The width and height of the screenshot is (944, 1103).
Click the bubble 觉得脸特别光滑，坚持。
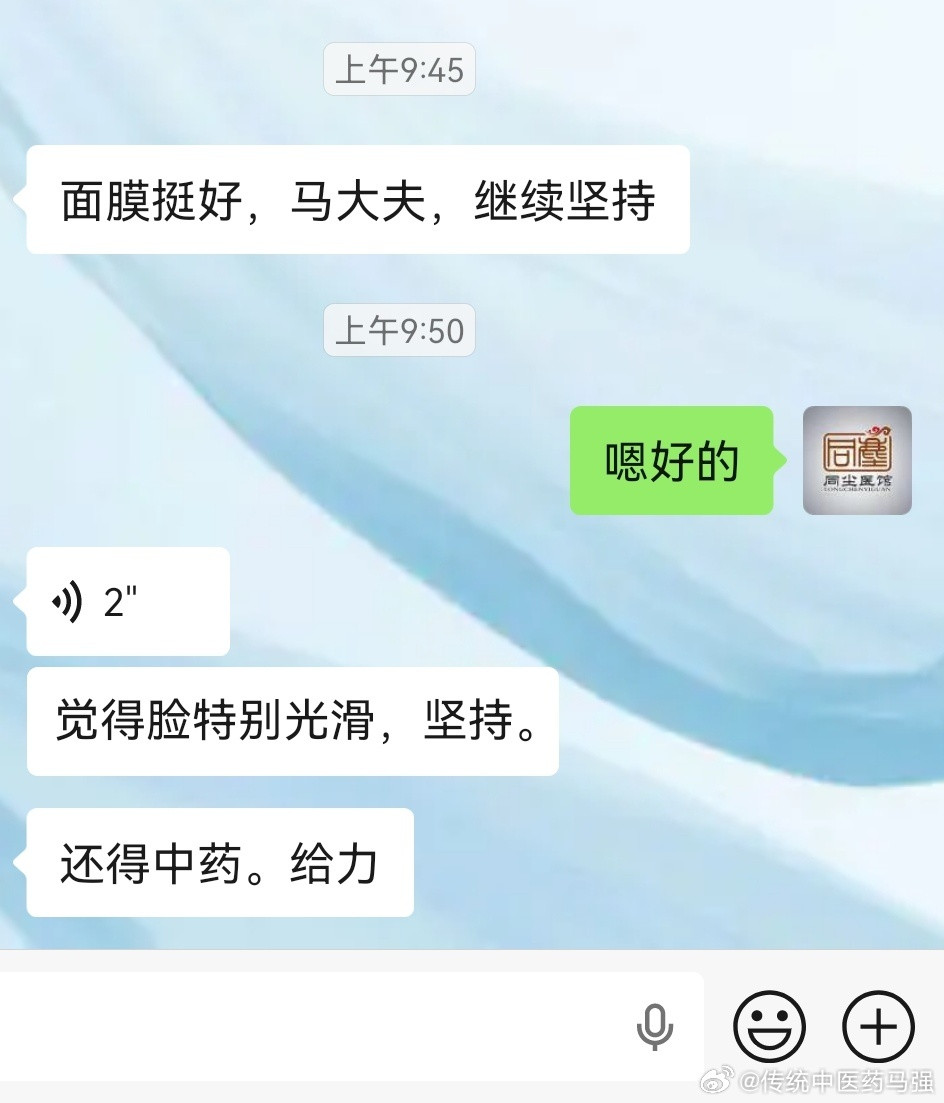click(x=295, y=723)
